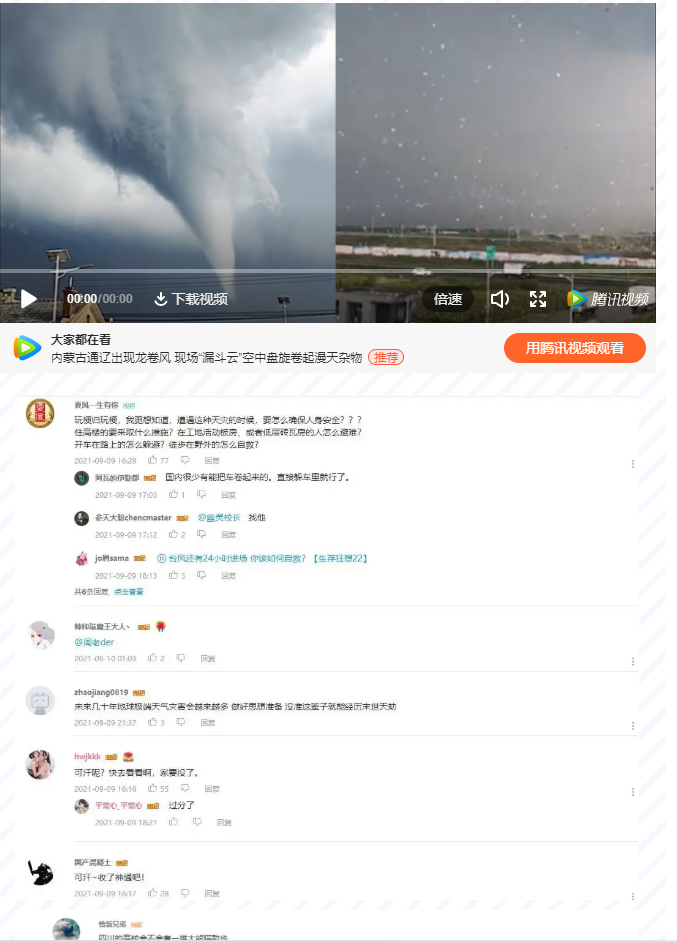The height and width of the screenshot is (942, 677).
Task: Enter fullscreen video mode
Action: pos(538,299)
